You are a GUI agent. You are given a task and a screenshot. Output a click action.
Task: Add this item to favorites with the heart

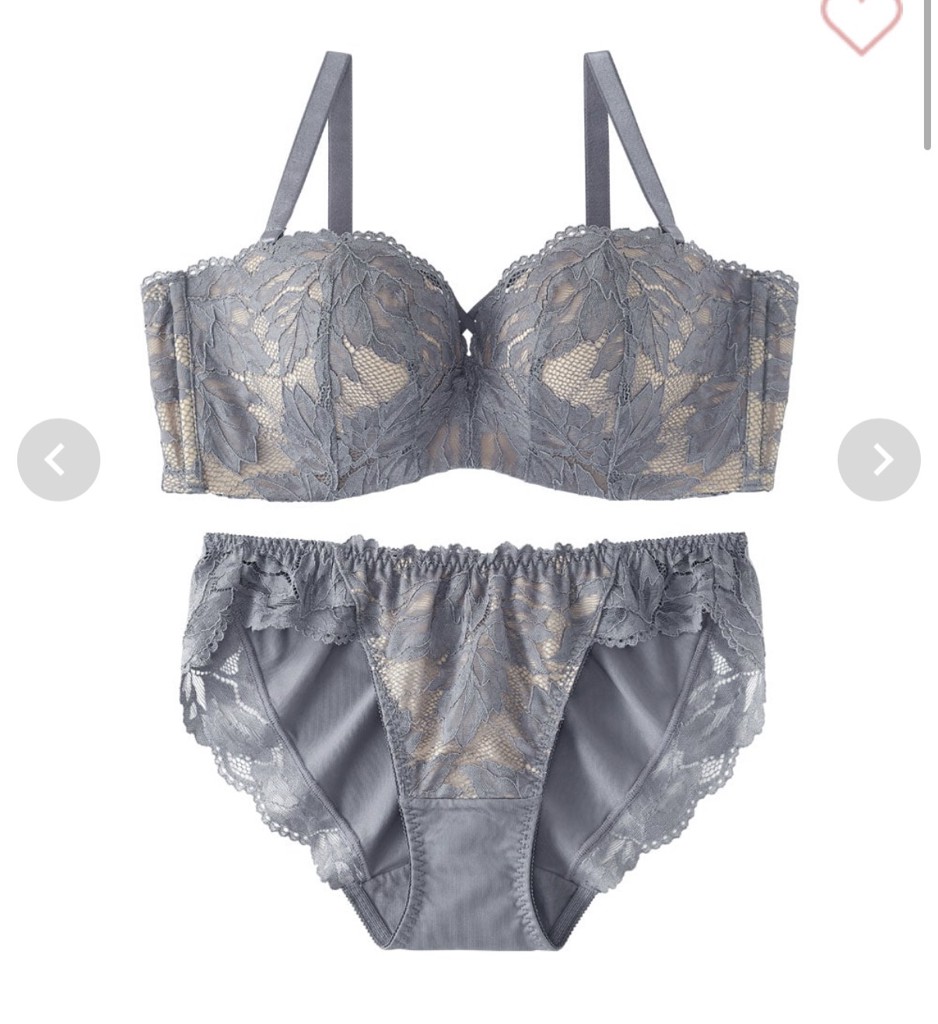[861, 22]
